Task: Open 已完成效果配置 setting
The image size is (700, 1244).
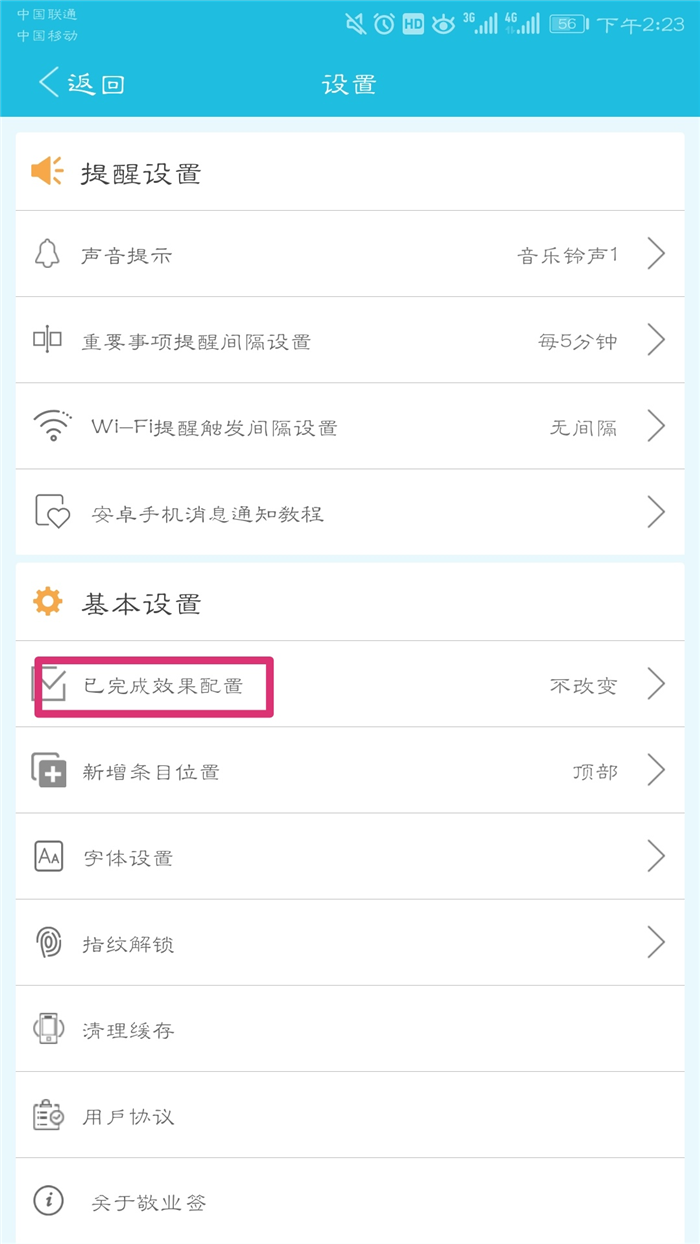Action: tap(350, 684)
